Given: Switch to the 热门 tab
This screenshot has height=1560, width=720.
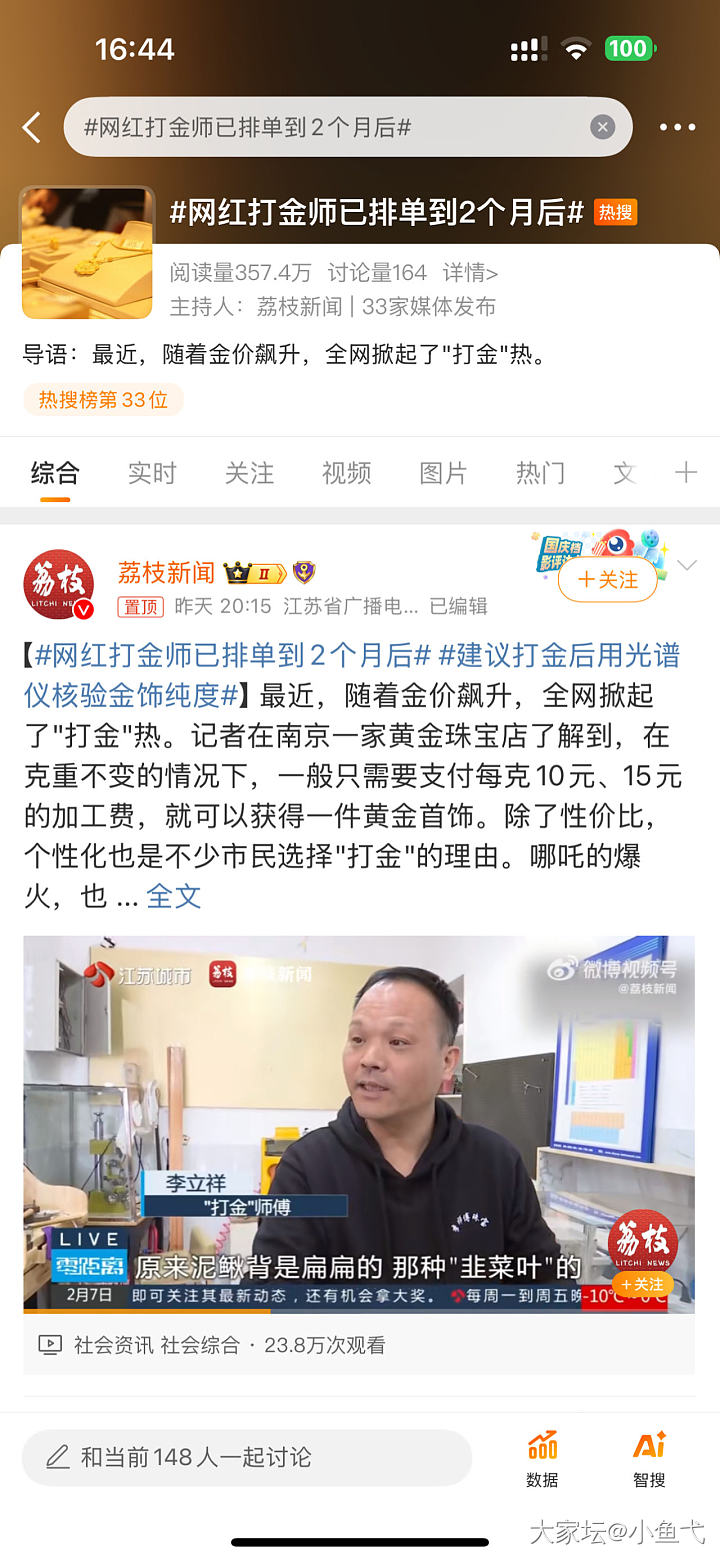Looking at the screenshot, I should coord(540,473).
